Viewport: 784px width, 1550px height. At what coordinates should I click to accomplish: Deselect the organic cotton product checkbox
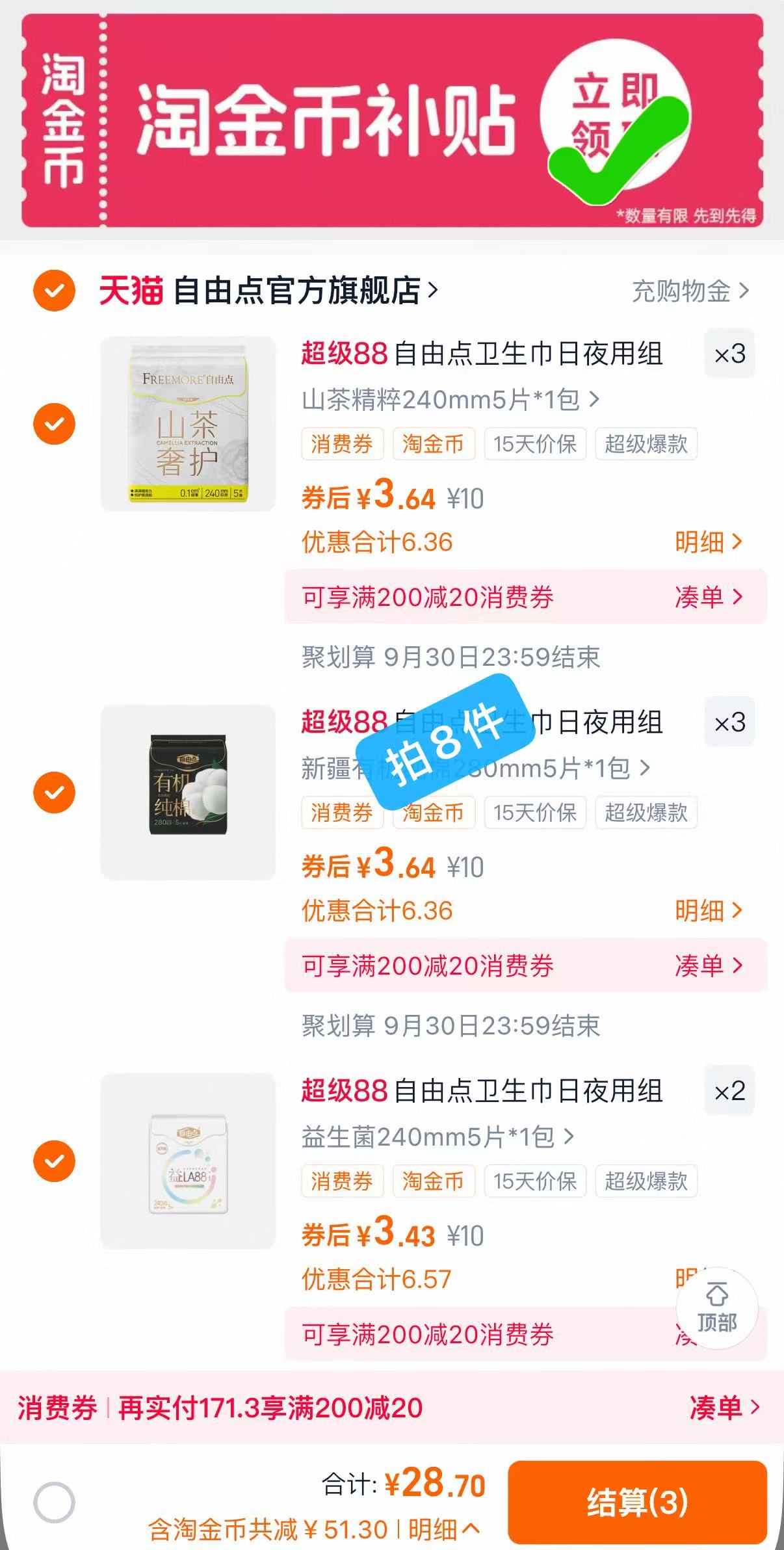(x=55, y=793)
